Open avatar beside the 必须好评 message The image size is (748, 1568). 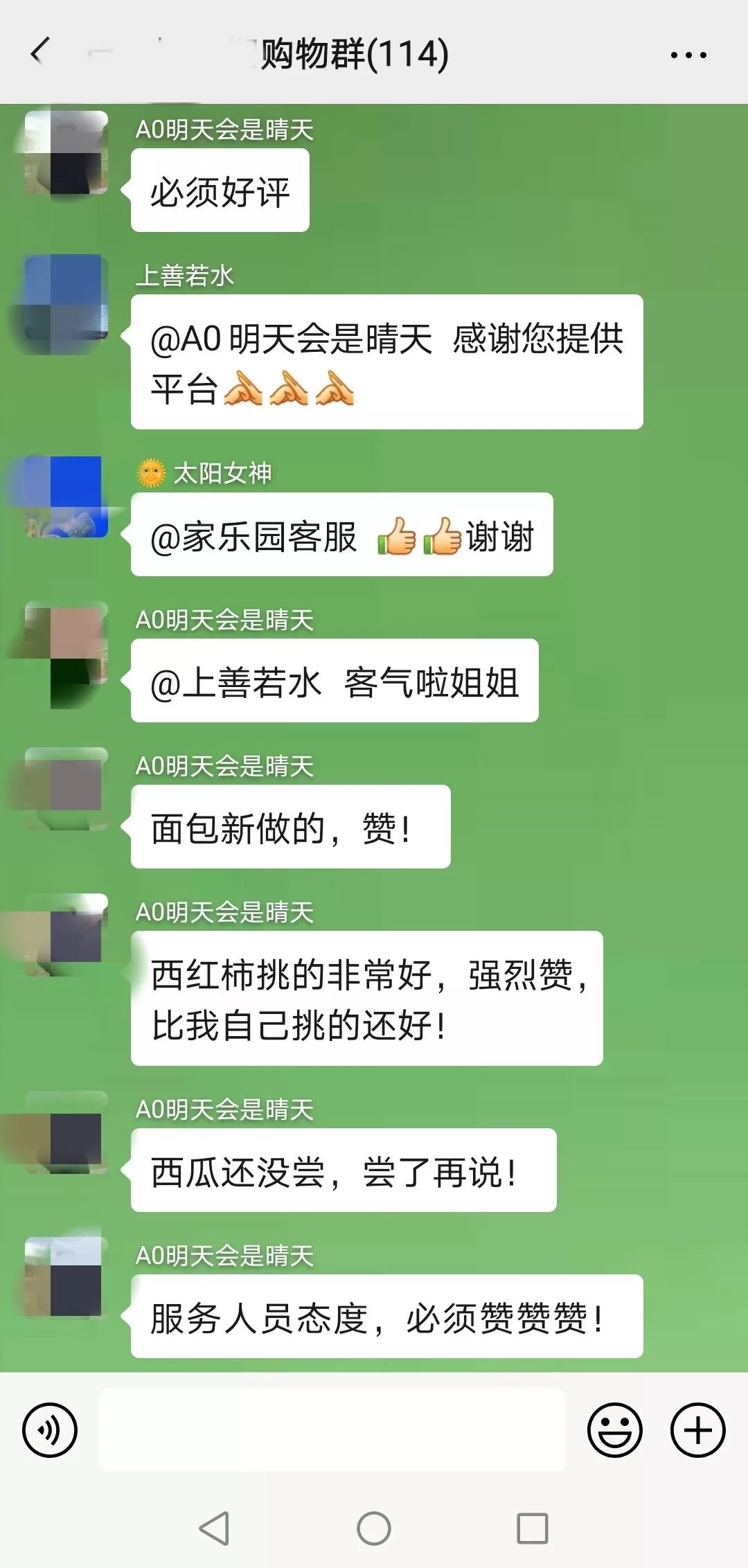[66, 152]
